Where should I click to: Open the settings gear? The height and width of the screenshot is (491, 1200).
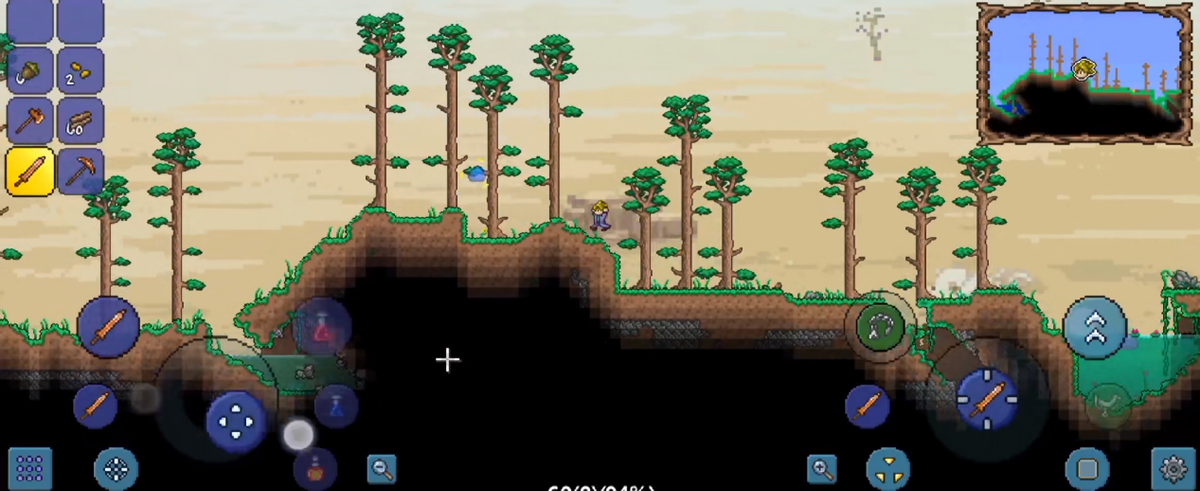(x=1174, y=468)
